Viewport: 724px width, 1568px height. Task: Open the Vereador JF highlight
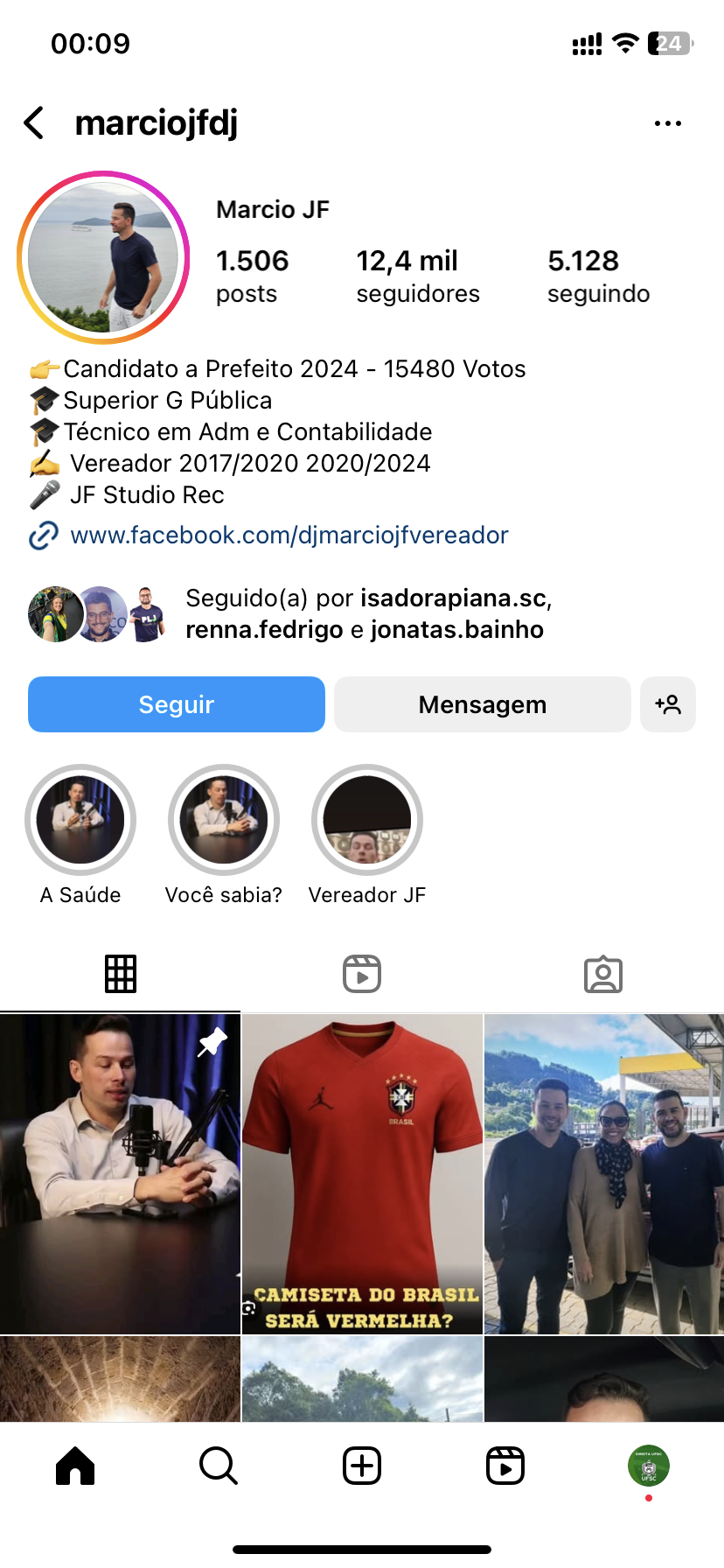tap(367, 821)
